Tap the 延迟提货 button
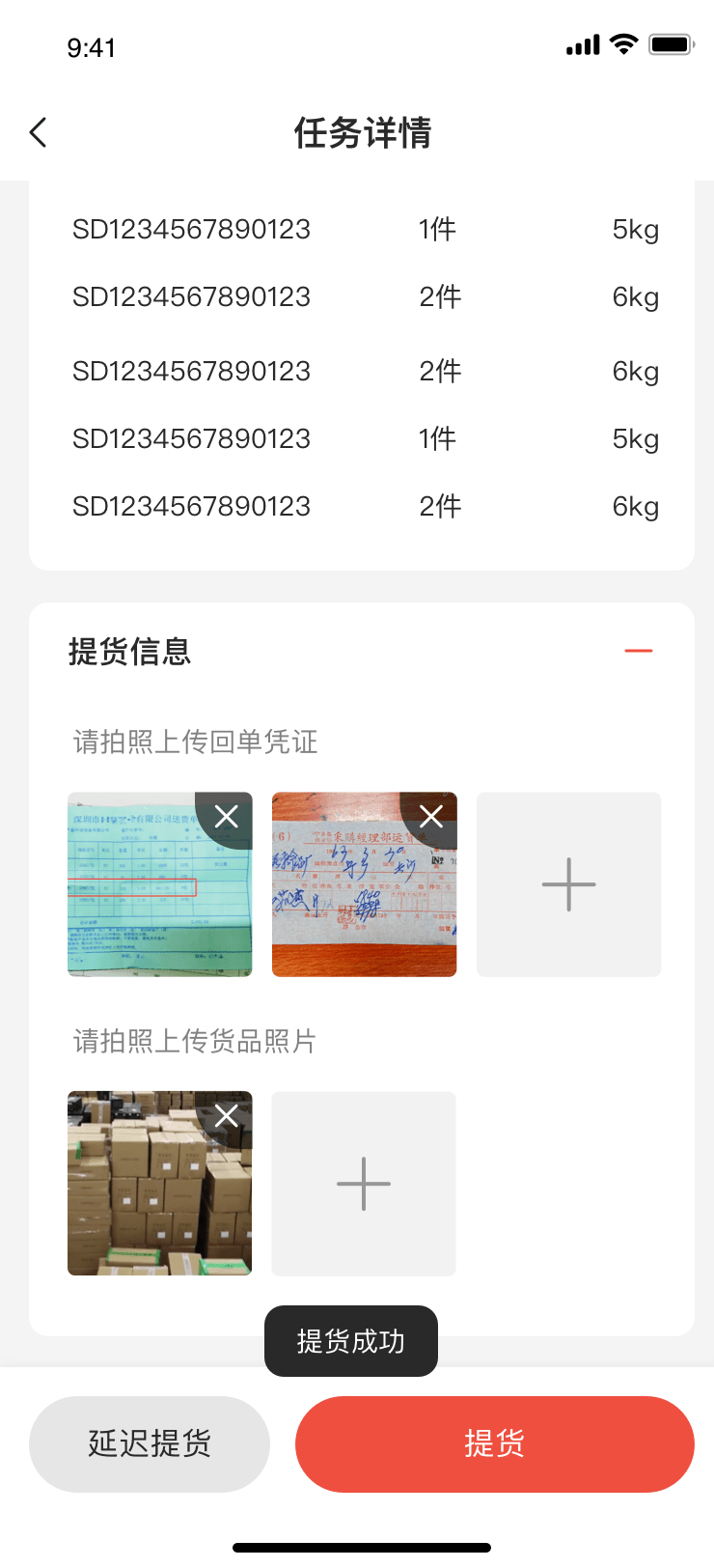 [x=150, y=1443]
